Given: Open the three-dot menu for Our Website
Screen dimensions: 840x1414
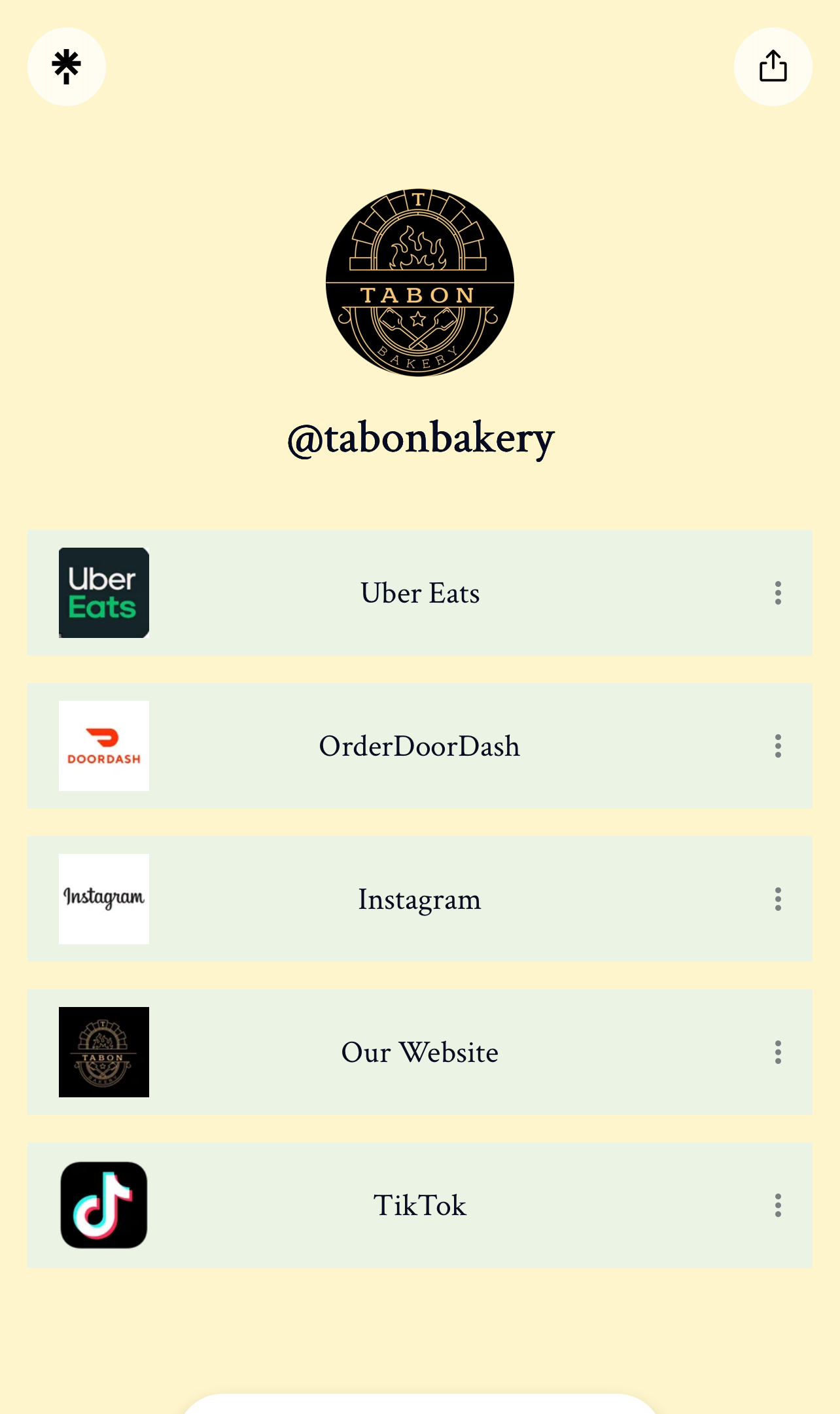Looking at the screenshot, I should click(x=778, y=1052).
